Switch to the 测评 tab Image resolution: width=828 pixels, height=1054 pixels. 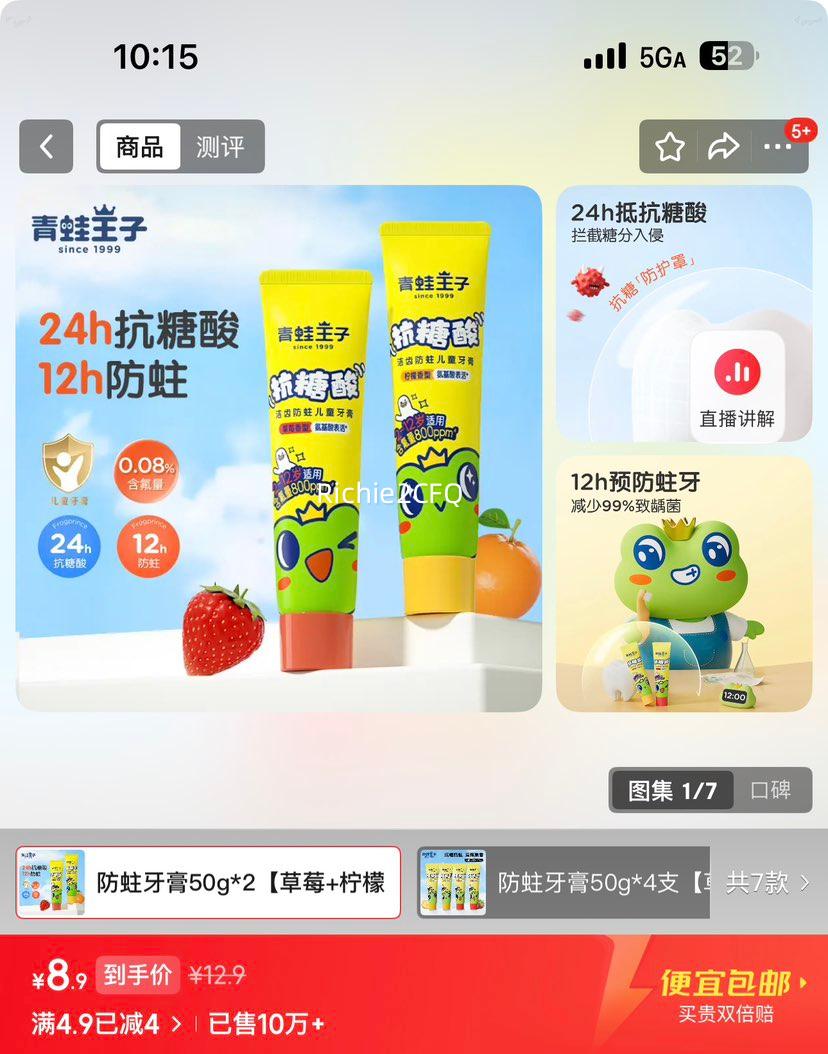coord(222,147)
